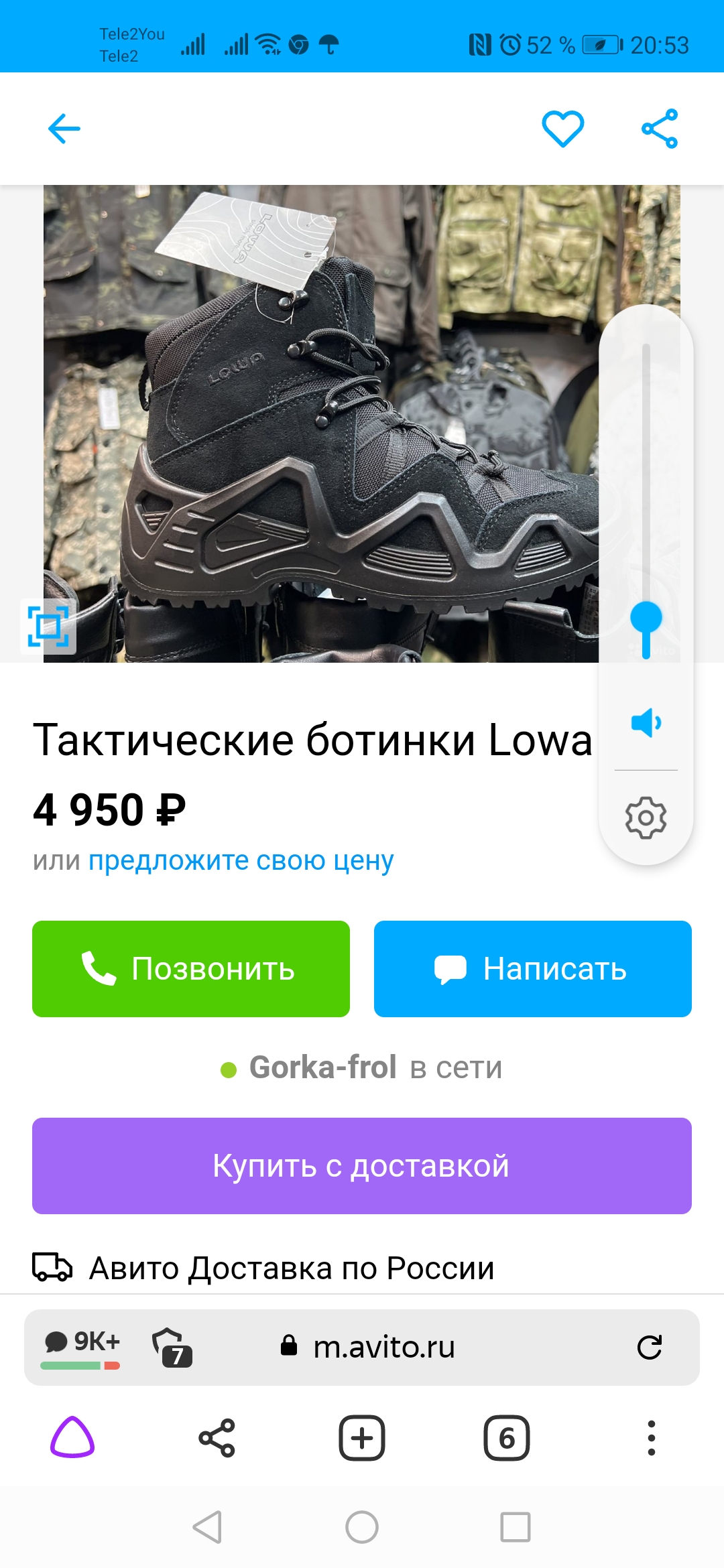Viewport: 724px width, 1568px height.
Task: Open a new browser tab
Action: point(362,1438)
